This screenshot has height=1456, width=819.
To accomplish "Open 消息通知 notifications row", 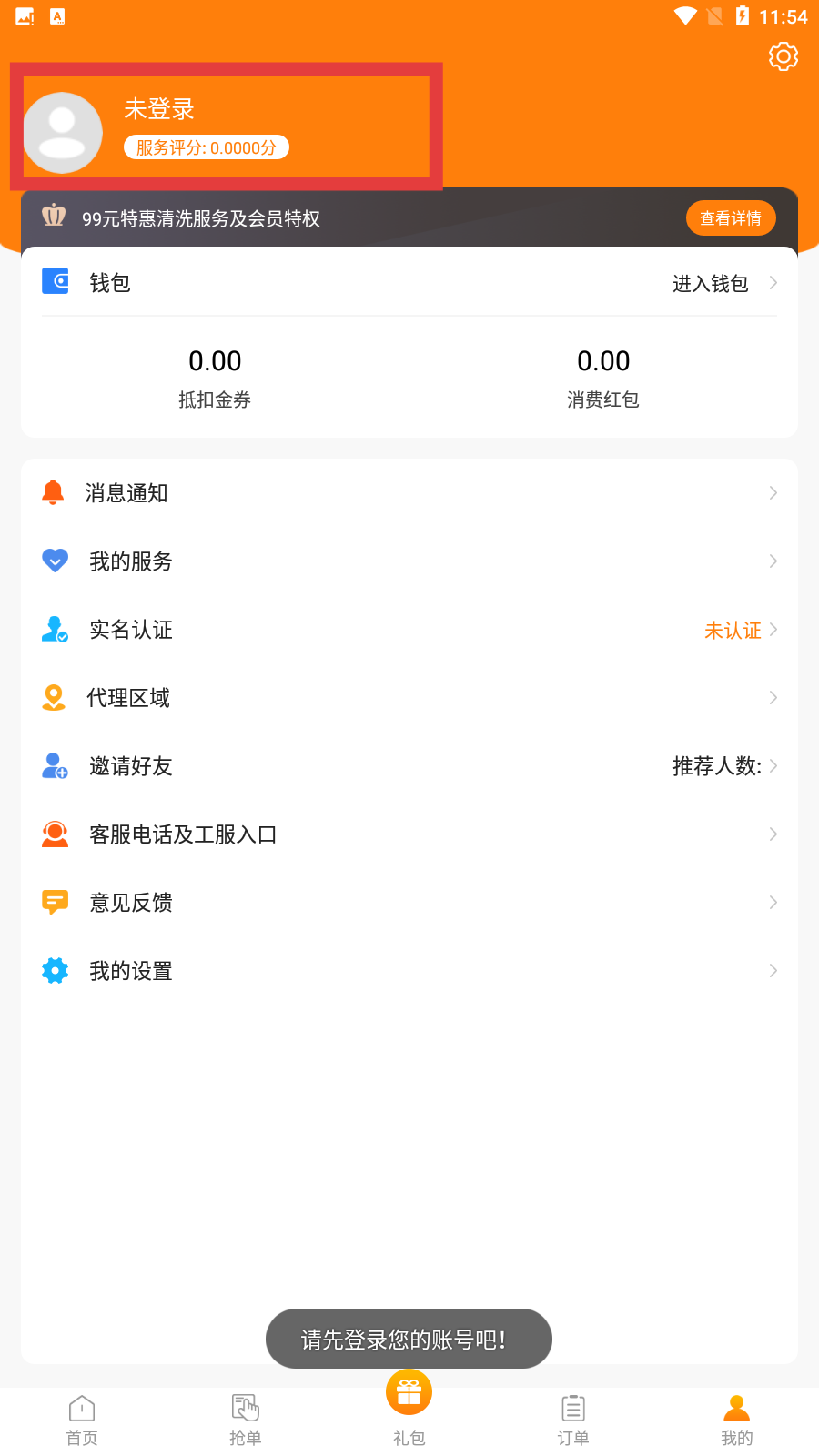I will click(409, 493).
